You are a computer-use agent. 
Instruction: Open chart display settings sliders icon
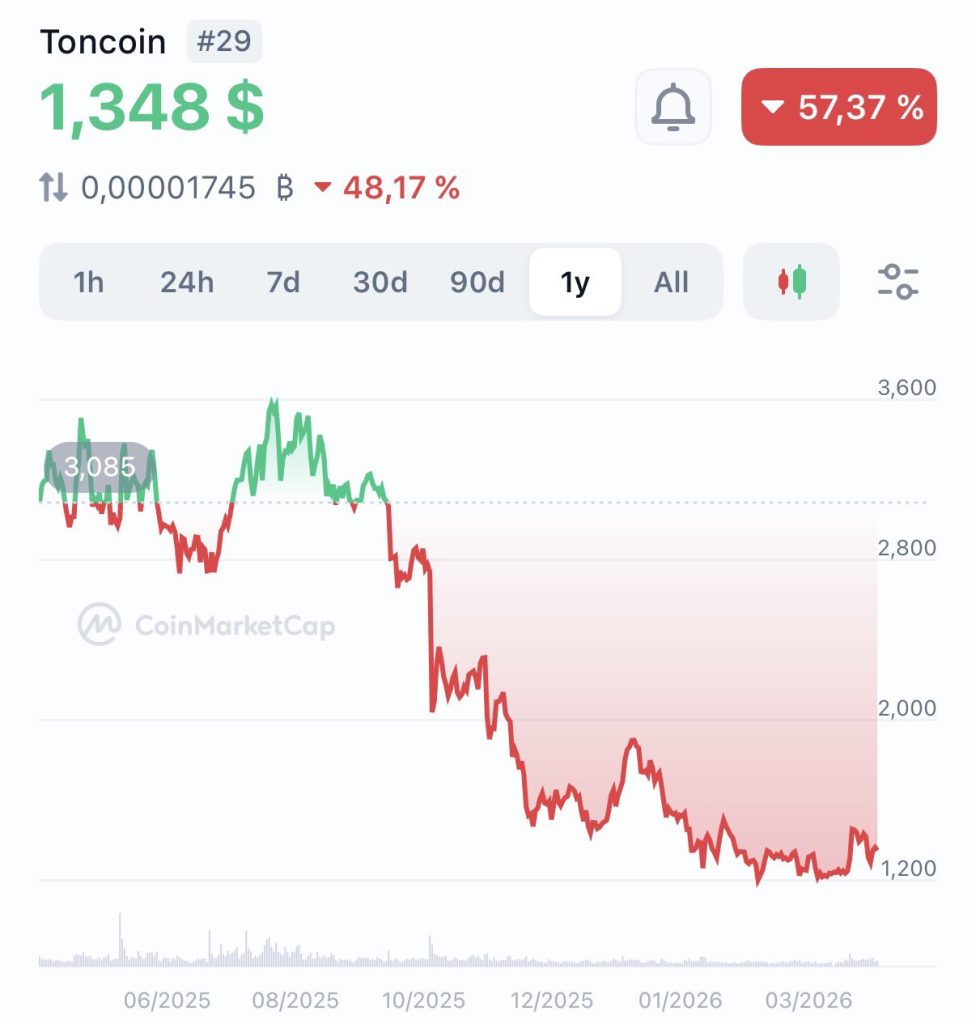899,283
